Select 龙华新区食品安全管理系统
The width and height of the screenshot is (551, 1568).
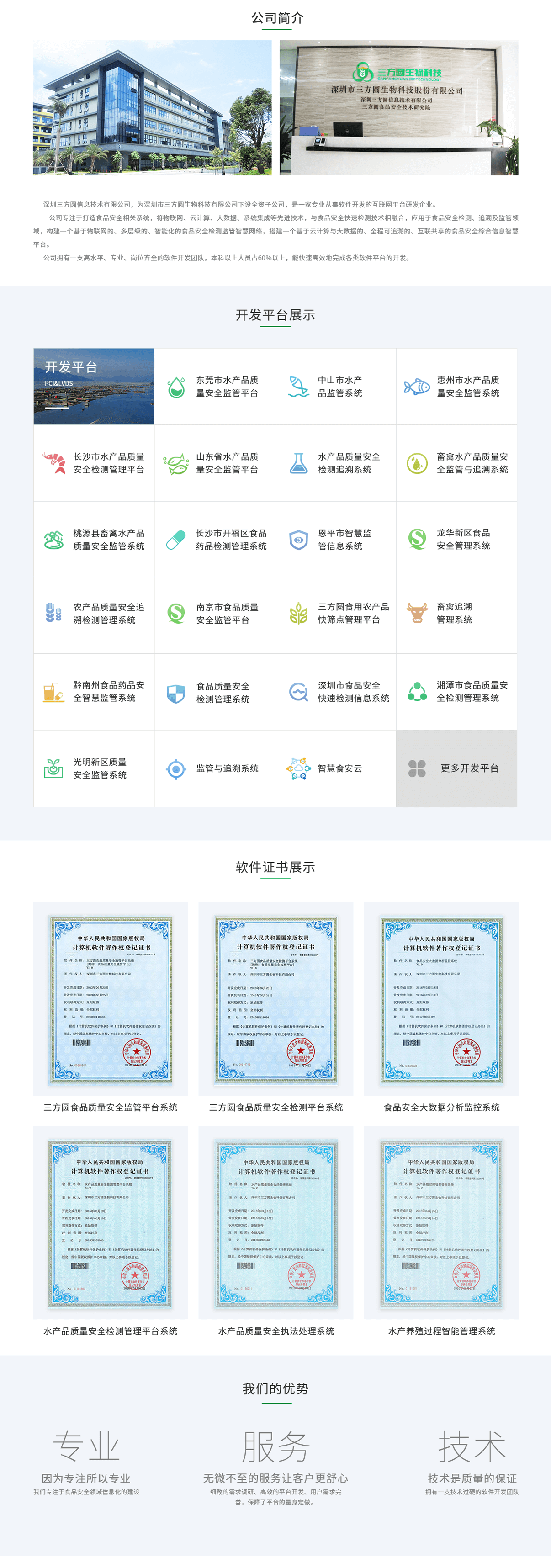[x=456, y=539]
